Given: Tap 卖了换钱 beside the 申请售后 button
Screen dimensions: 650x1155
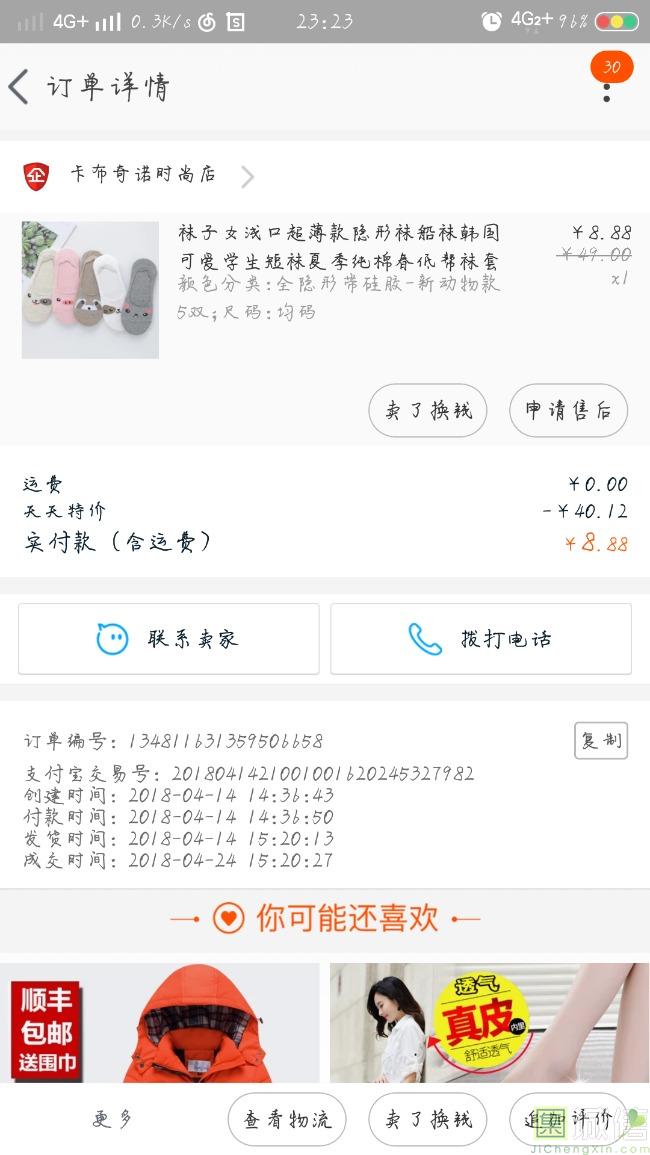Looking at the screenshot, I should (x=428, y=411).
